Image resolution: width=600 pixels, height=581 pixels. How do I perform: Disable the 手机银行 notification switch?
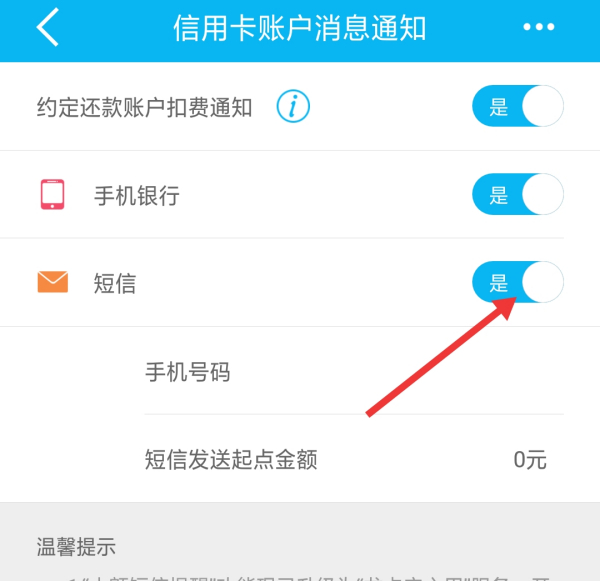click(517, 195)
